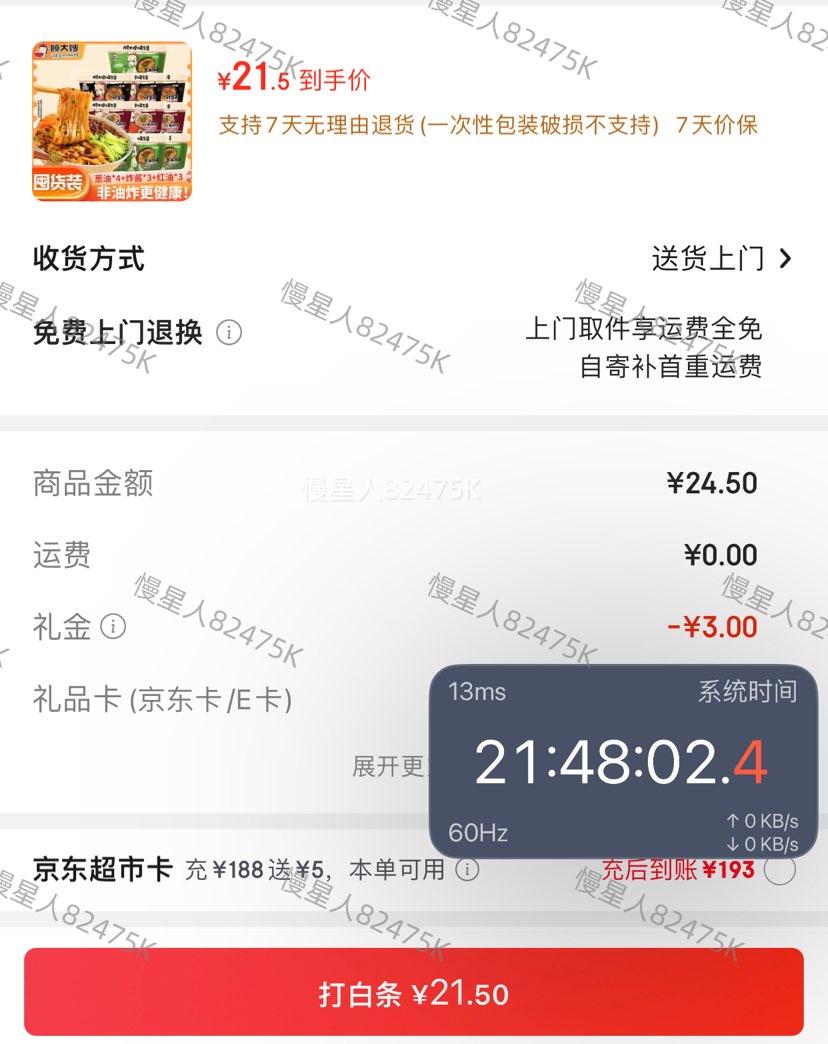828x1044 pixels.
Task: Click 上门取件享运费全免 shipping note
Action: 645,328
